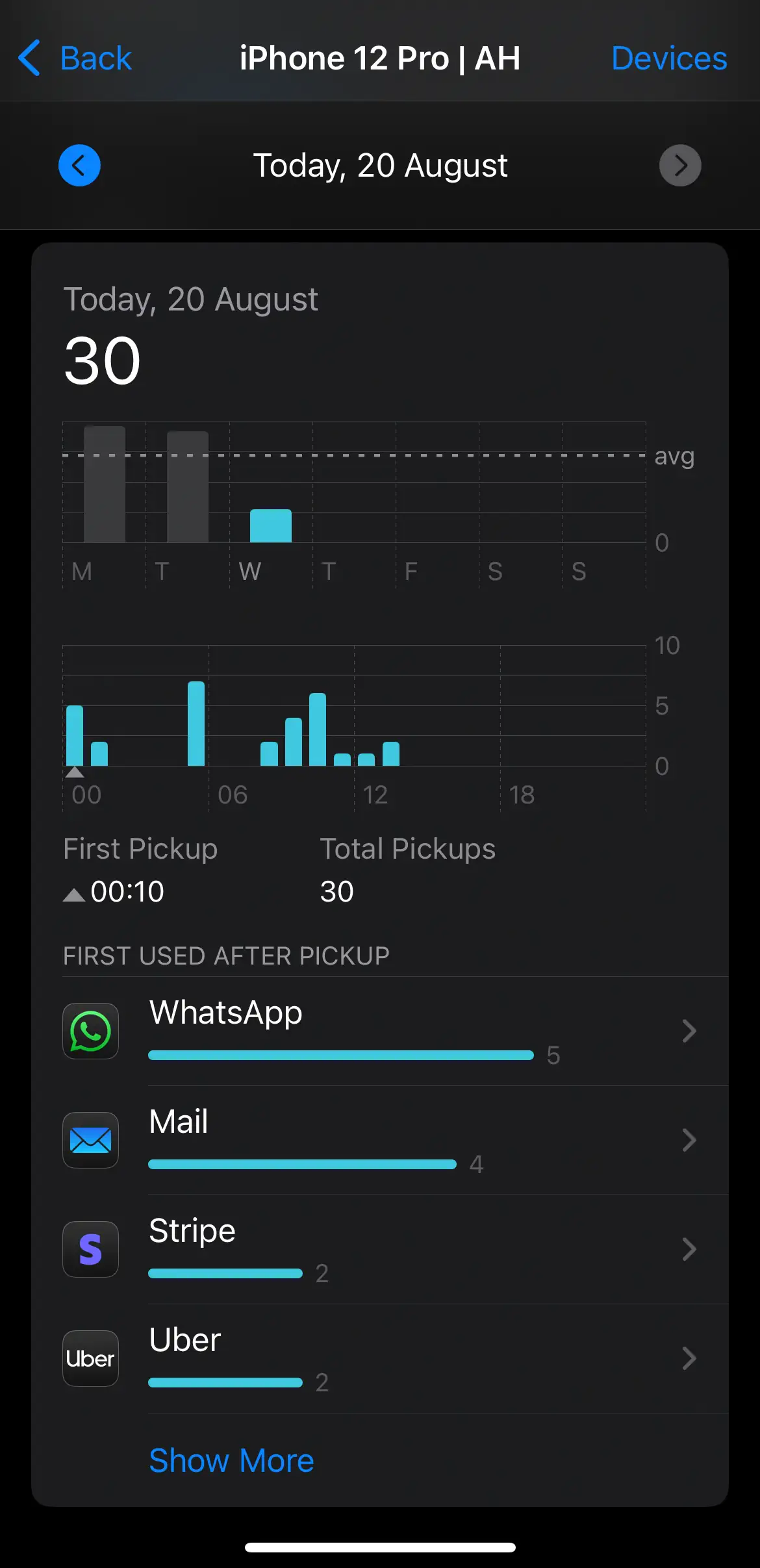This screenshot has height=1568, width=760.
Task: Select Tuesday's bar in the weekly chart
Action: pos(188,487)
